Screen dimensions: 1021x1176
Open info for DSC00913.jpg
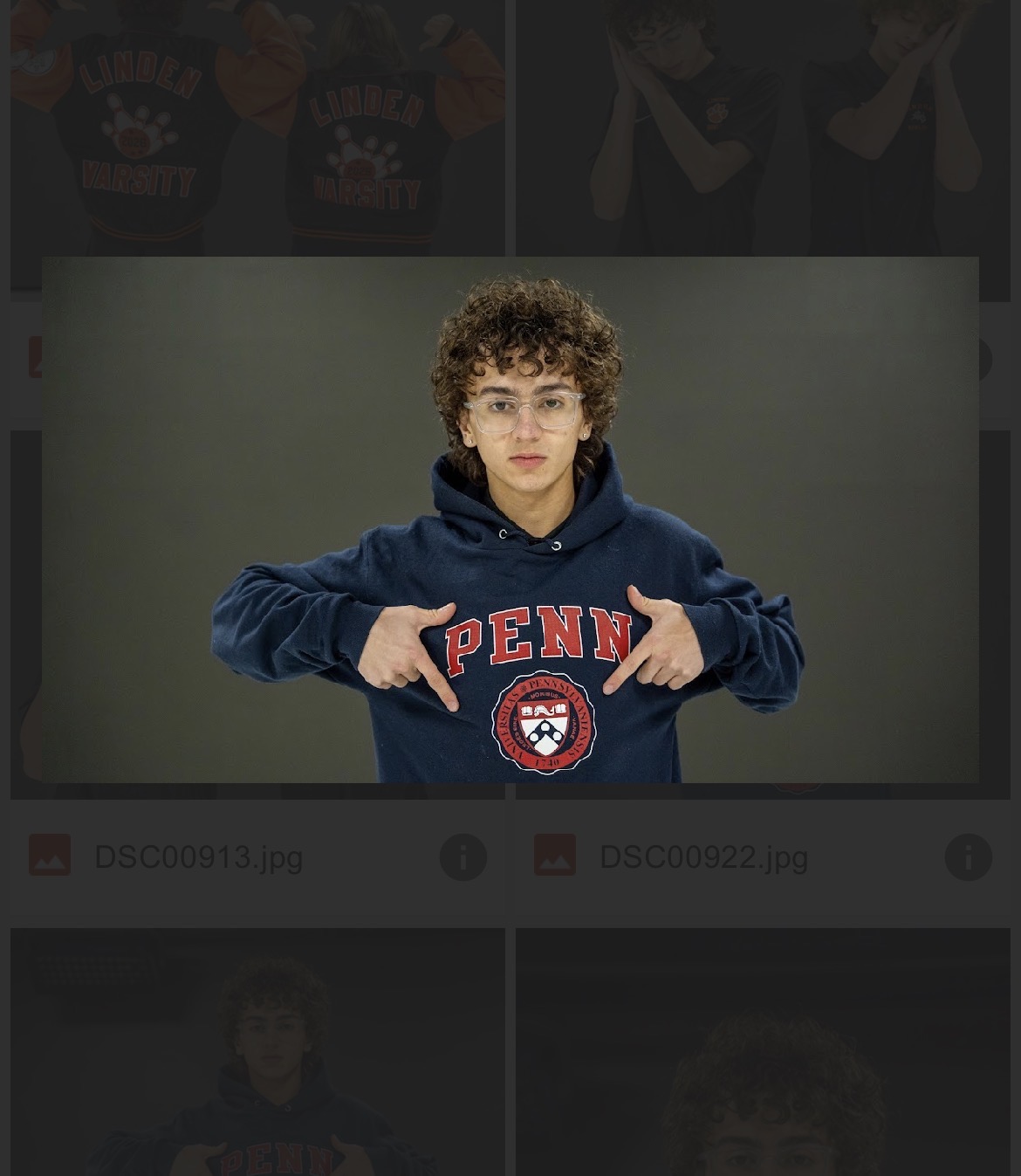[x=463, y=857]
